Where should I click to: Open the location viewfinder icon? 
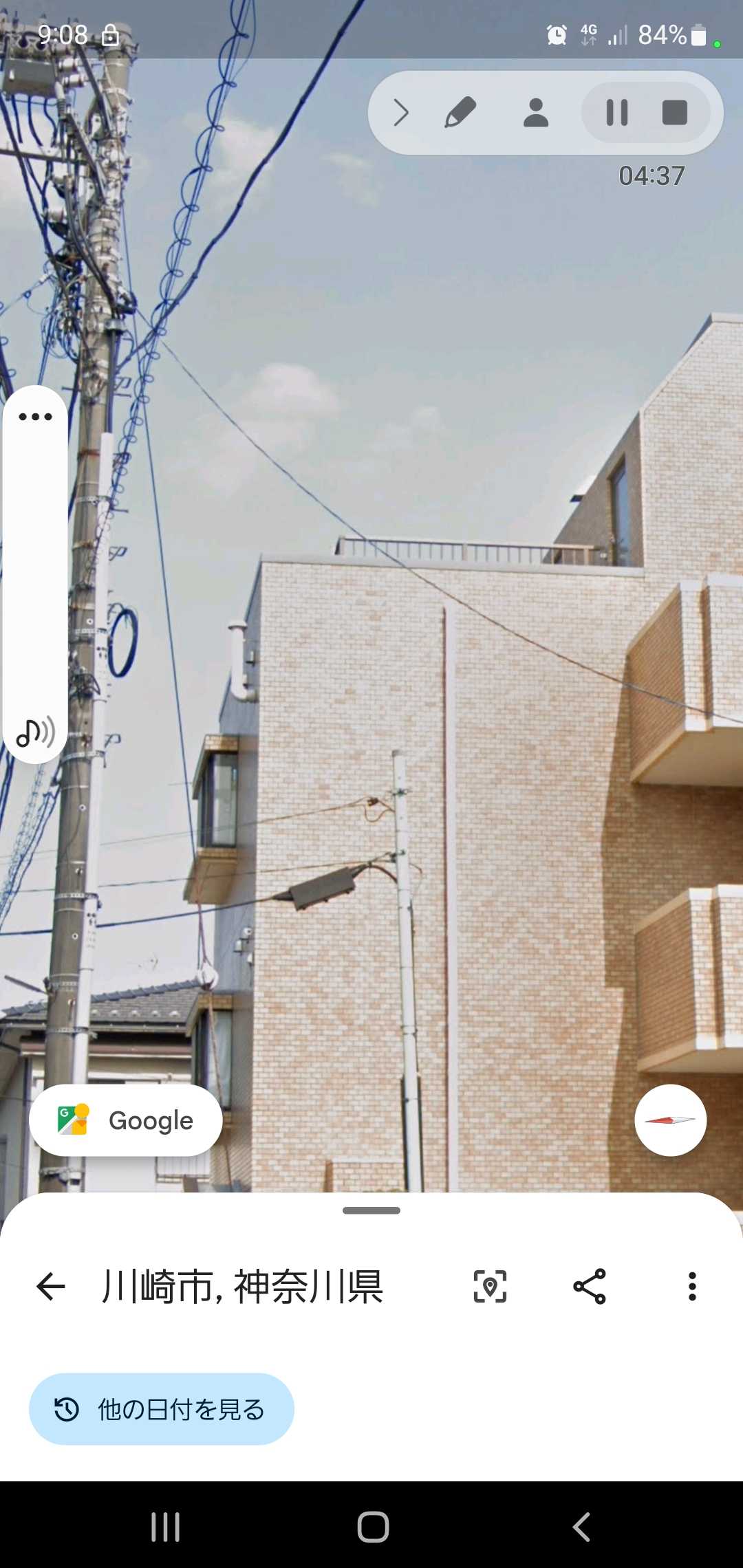490,1286
